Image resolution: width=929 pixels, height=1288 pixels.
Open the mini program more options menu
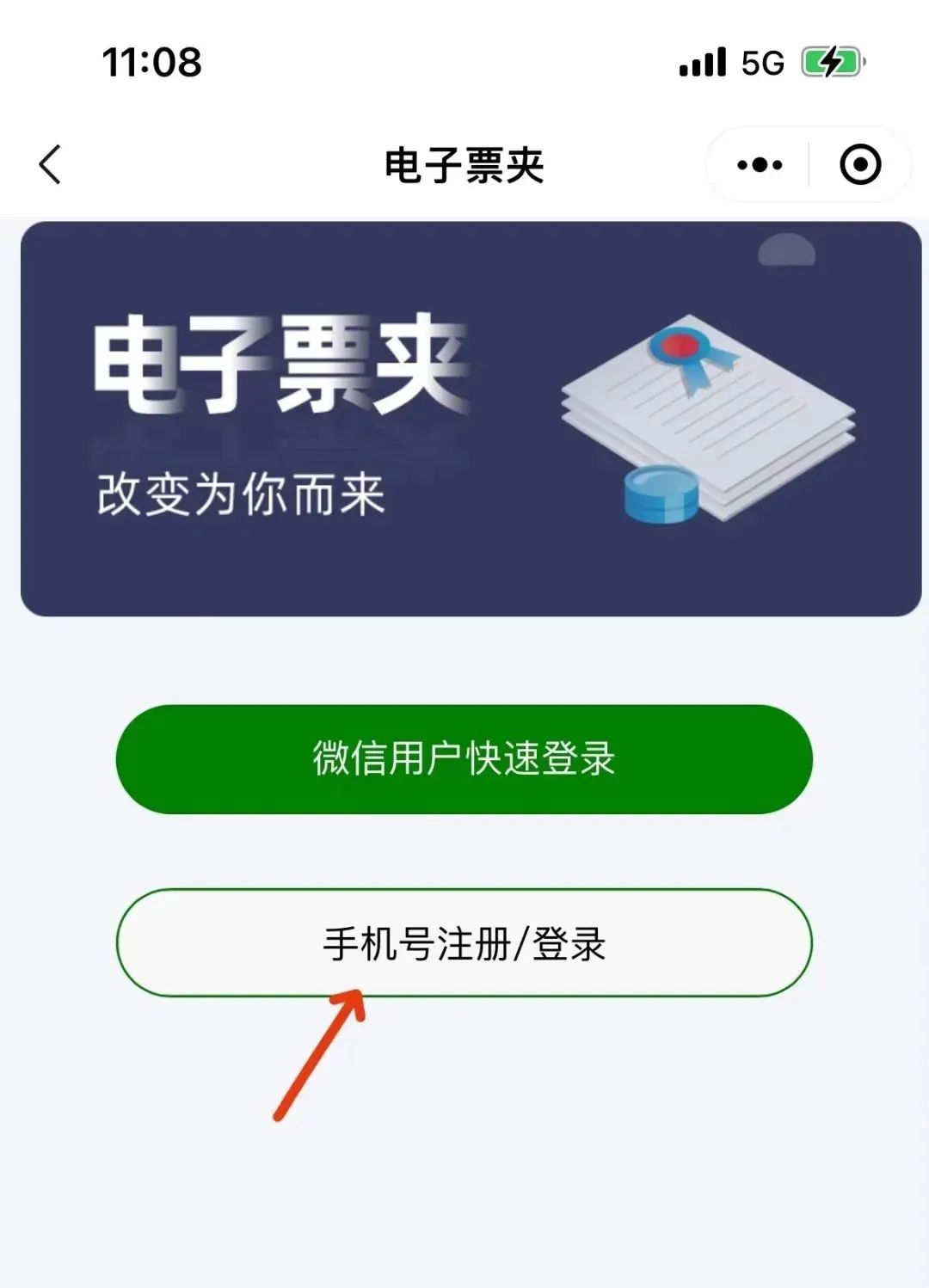point(760,164)
